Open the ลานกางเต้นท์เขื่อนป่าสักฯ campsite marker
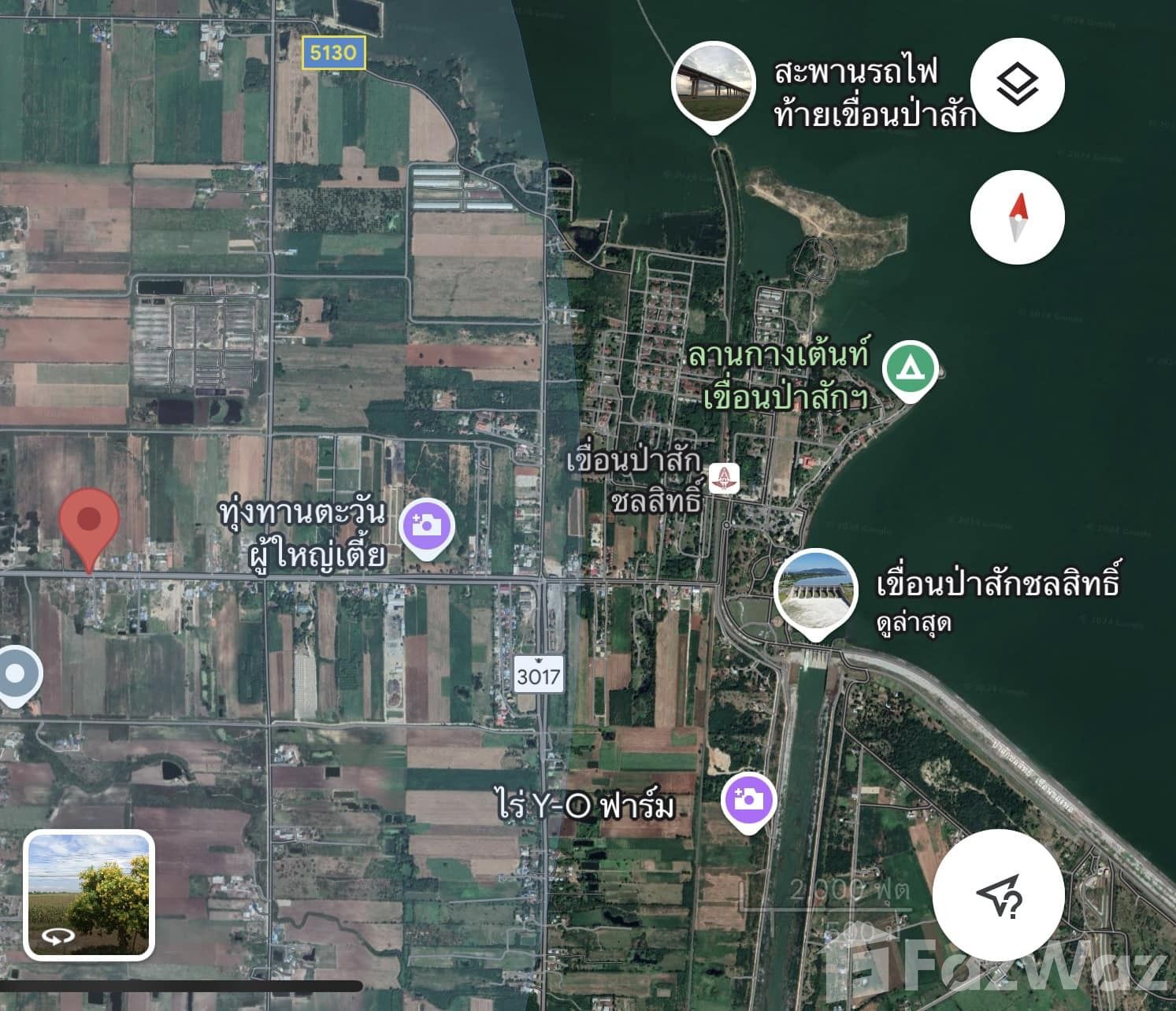 point(910,368)
